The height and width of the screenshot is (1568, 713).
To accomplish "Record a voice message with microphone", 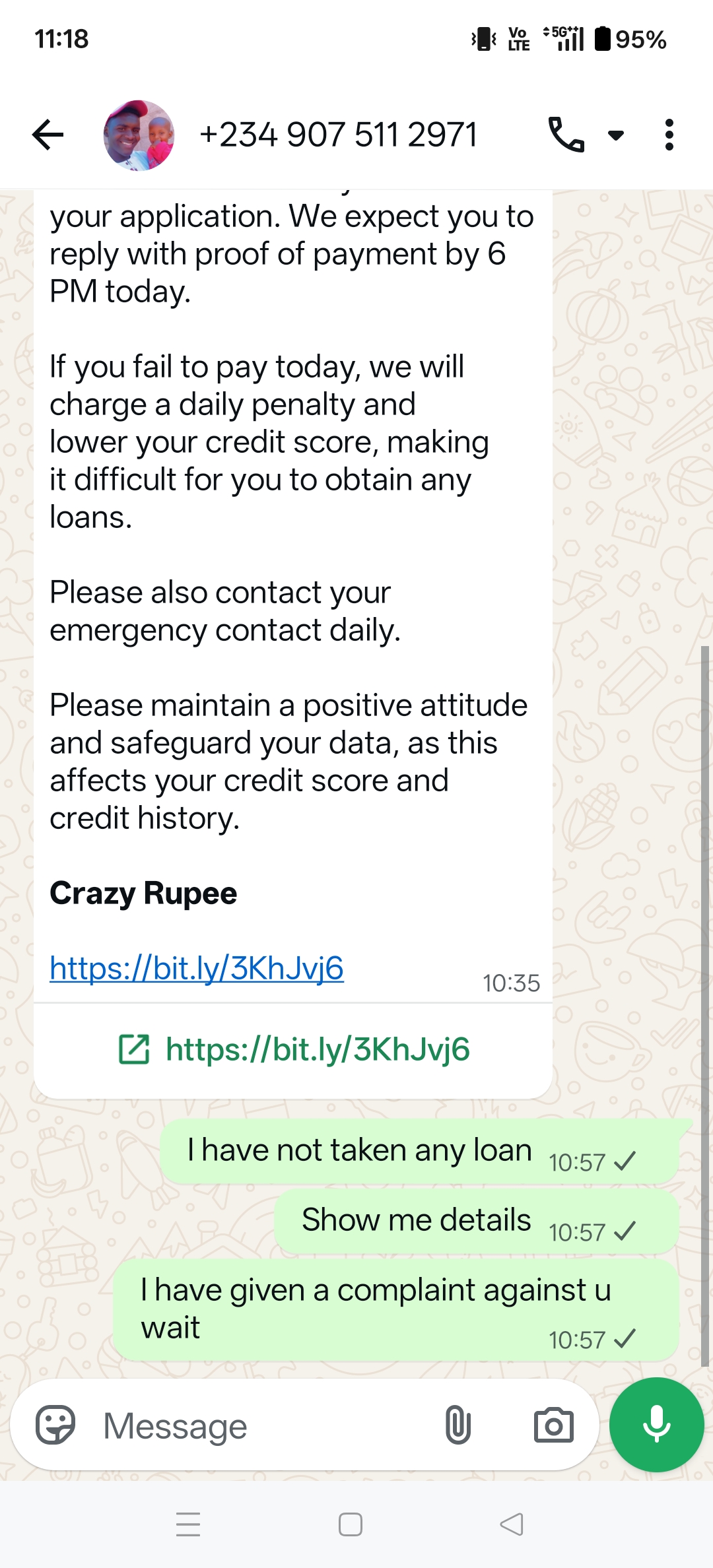I will coord(656,1424).
